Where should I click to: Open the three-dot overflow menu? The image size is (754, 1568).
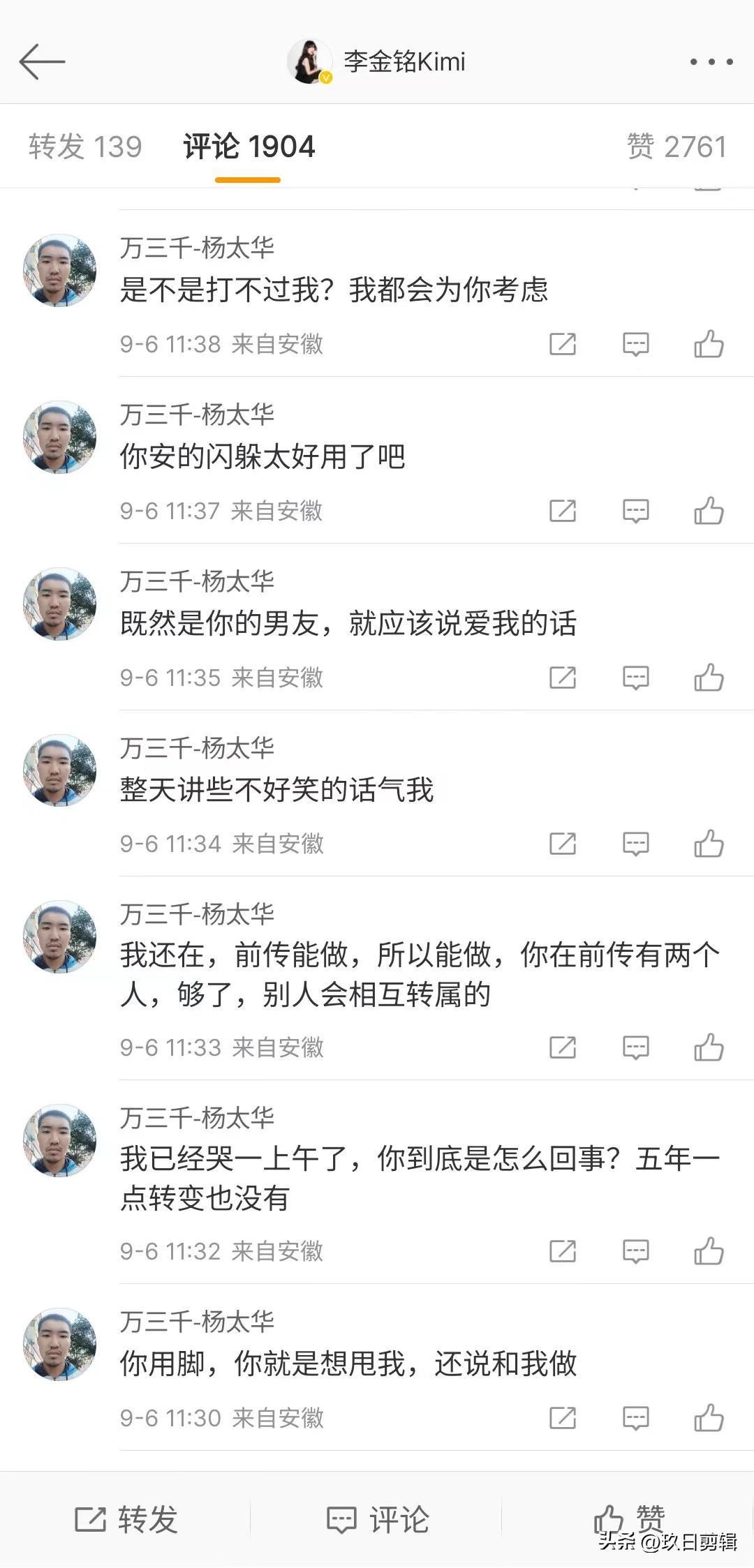point(711,62)
